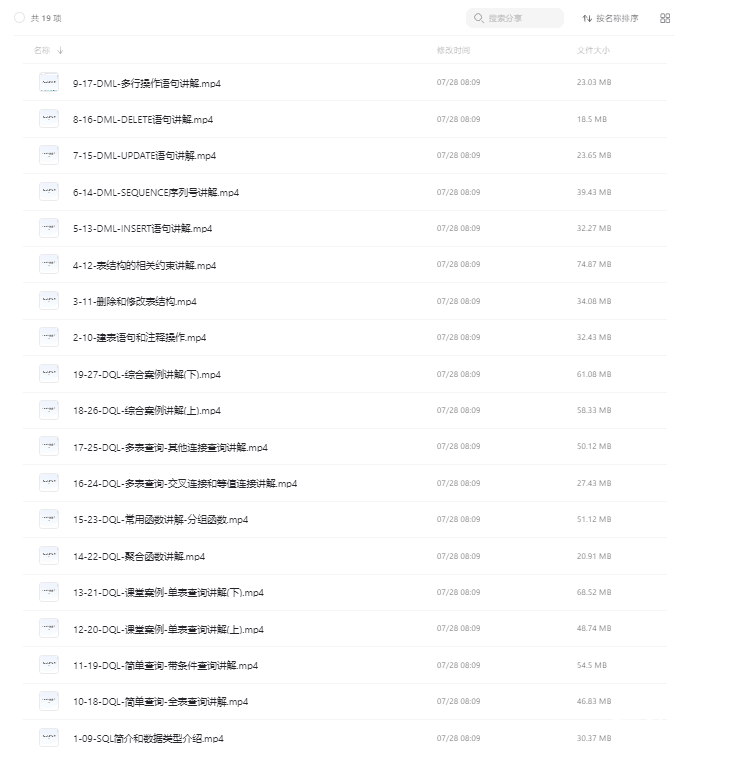This screenshot has height=759, width=735.
Task: Open 2-10-建表语句和注释操作.mp4
Action: pyautogui.click(x=139, y=337)
